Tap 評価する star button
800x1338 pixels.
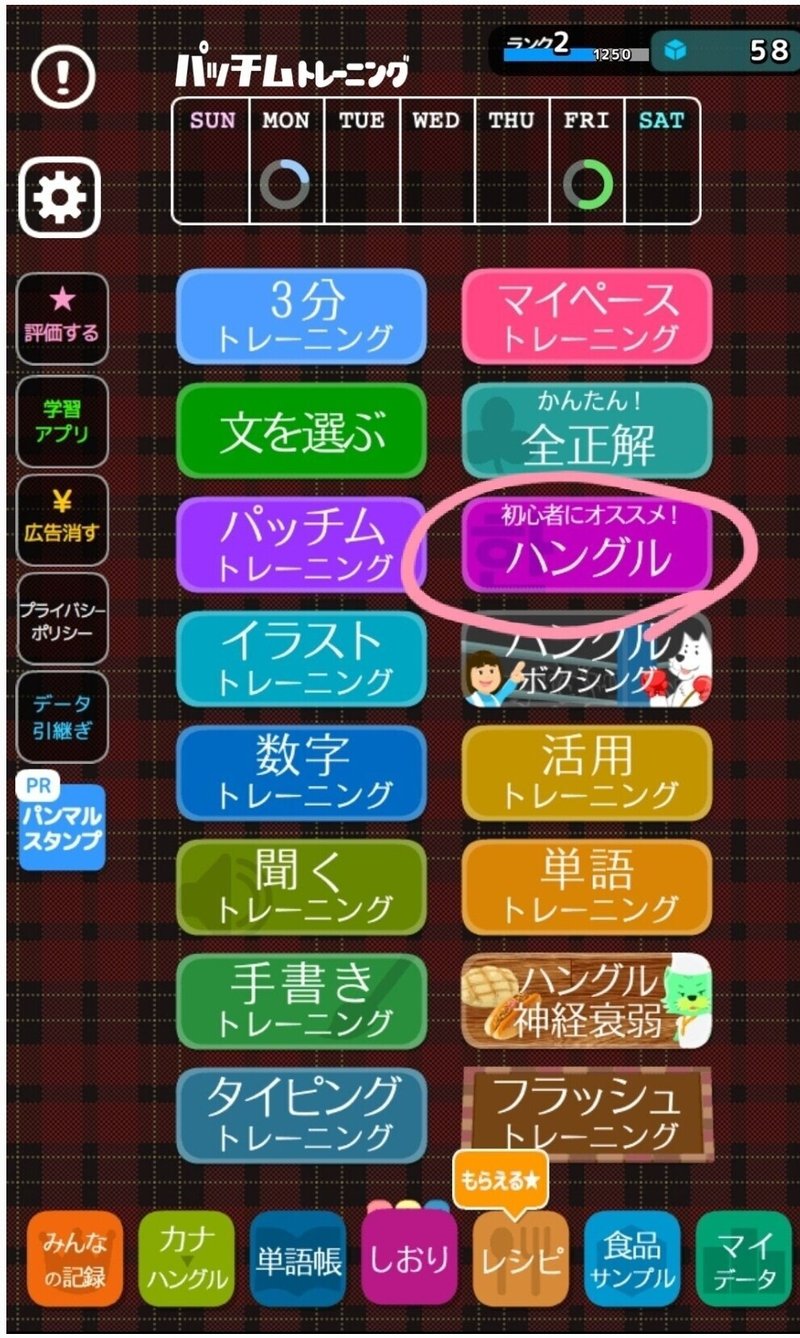tap(62, 318)
